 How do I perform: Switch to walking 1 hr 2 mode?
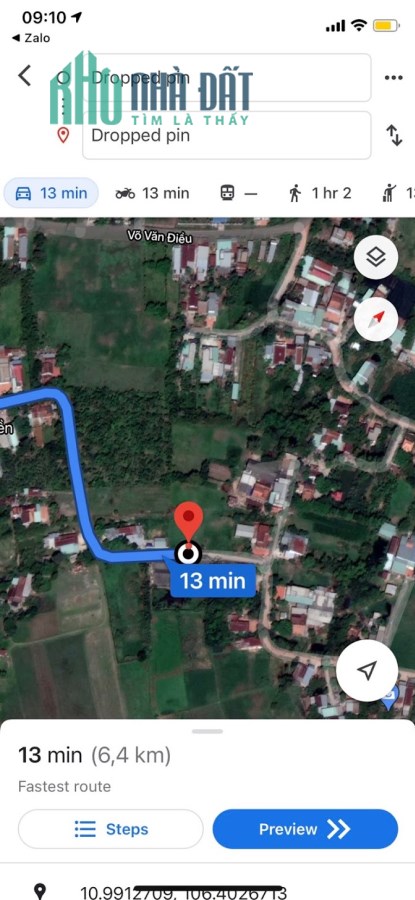[320, 193]
